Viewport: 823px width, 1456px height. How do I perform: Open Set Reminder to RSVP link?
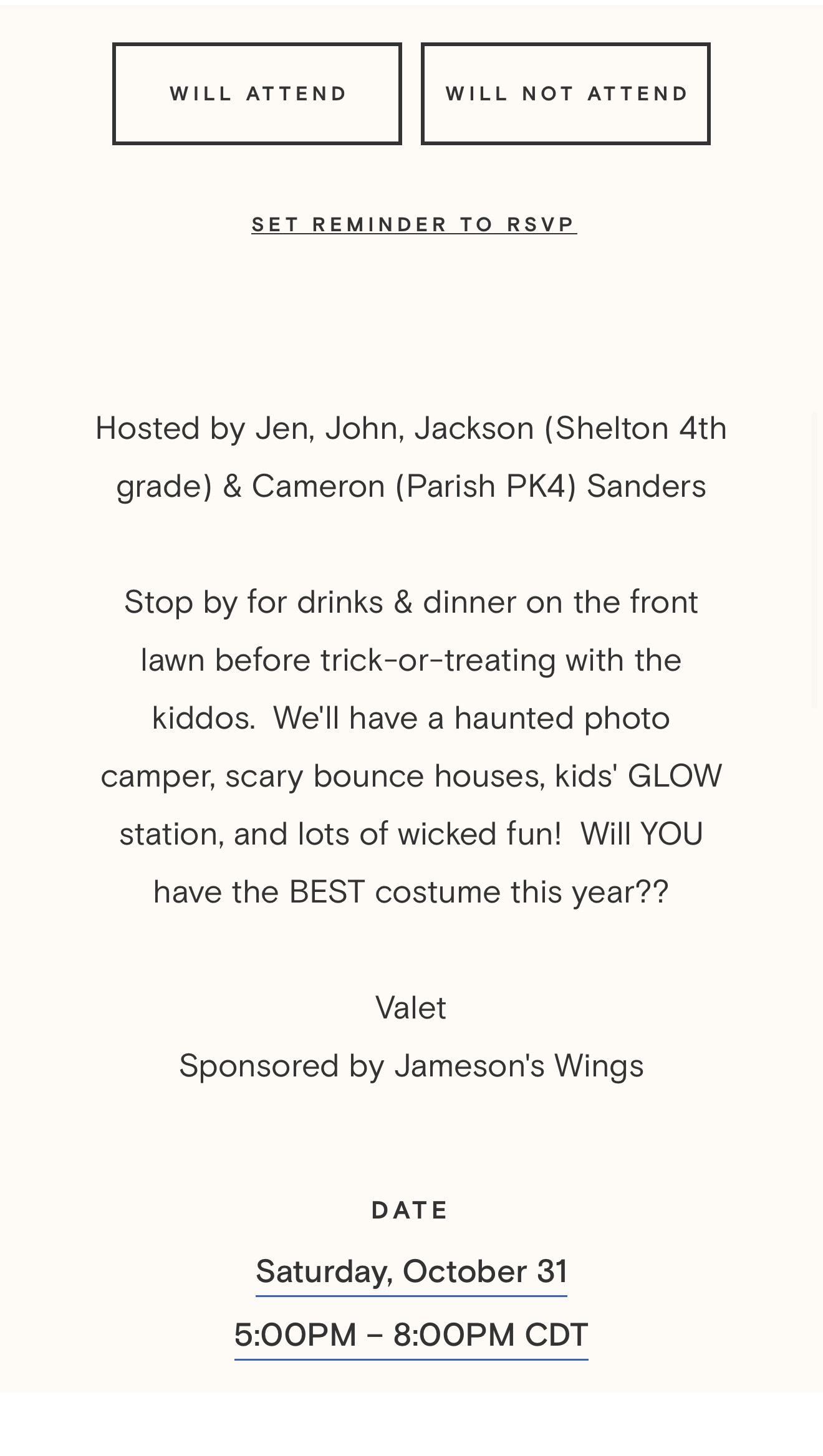coord(414,224)
